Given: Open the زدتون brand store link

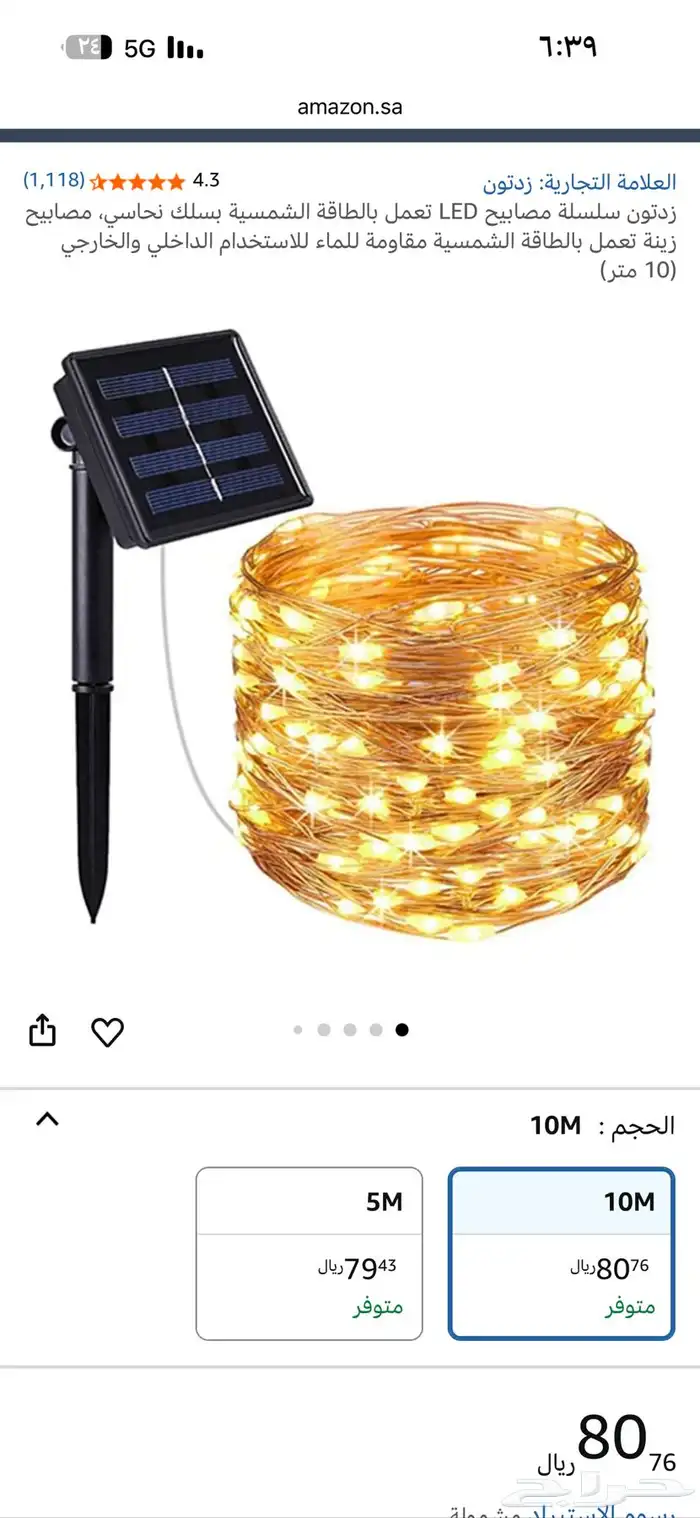Looking at the screenshot, I should (579, 182).
